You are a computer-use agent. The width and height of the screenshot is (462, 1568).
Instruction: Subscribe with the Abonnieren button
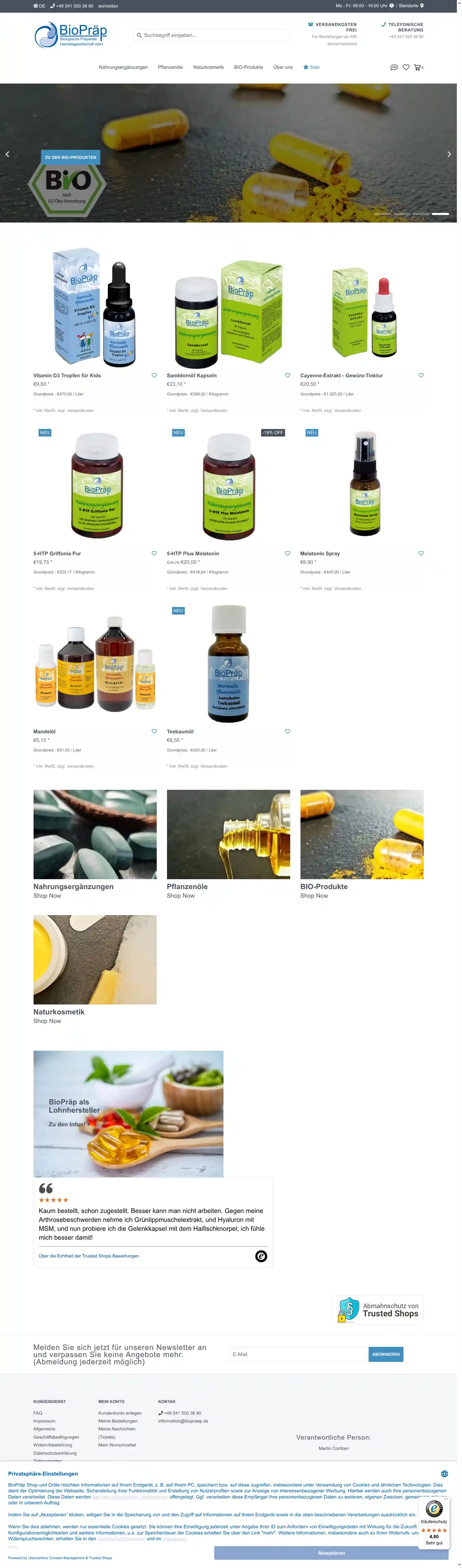click(x=386, y=1354)
